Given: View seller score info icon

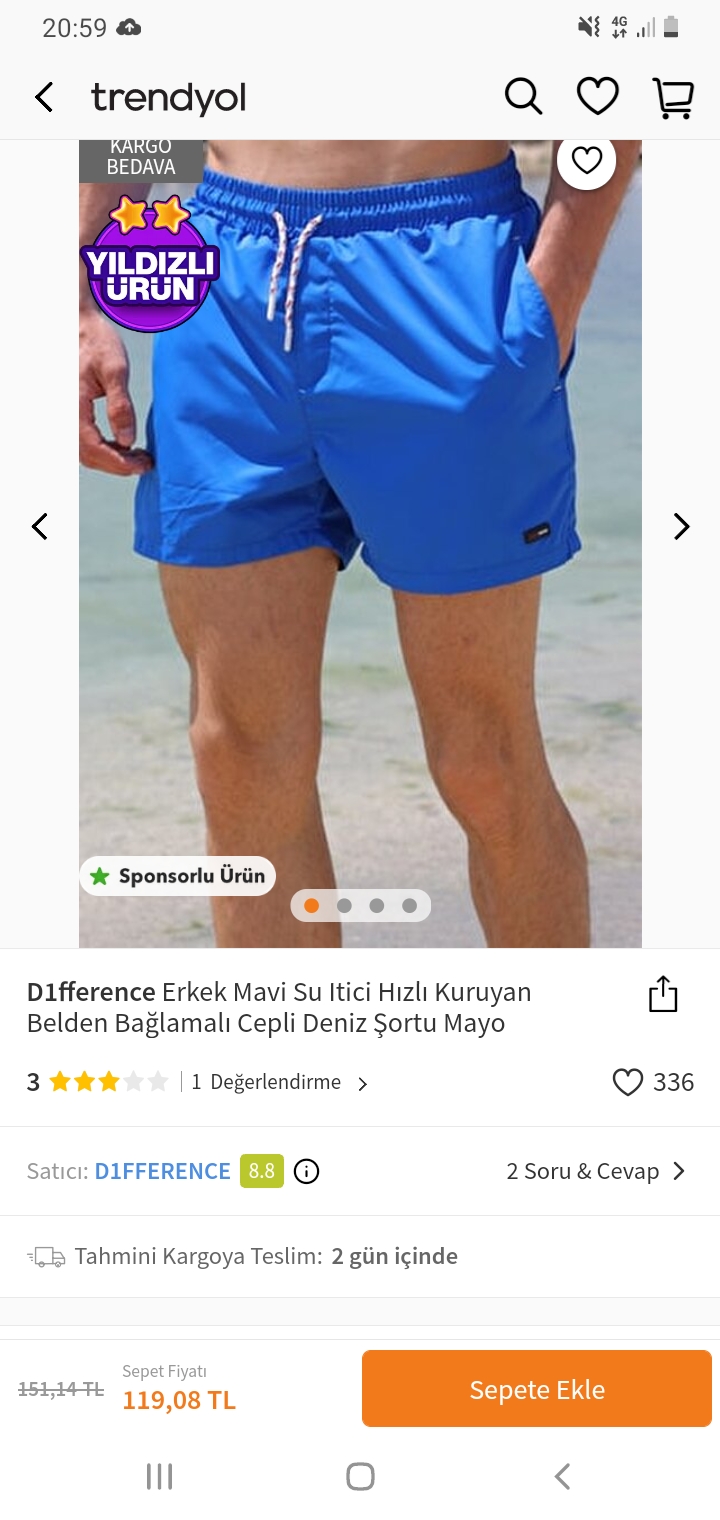Looking at the screenshot, I should click(307, 1171).
